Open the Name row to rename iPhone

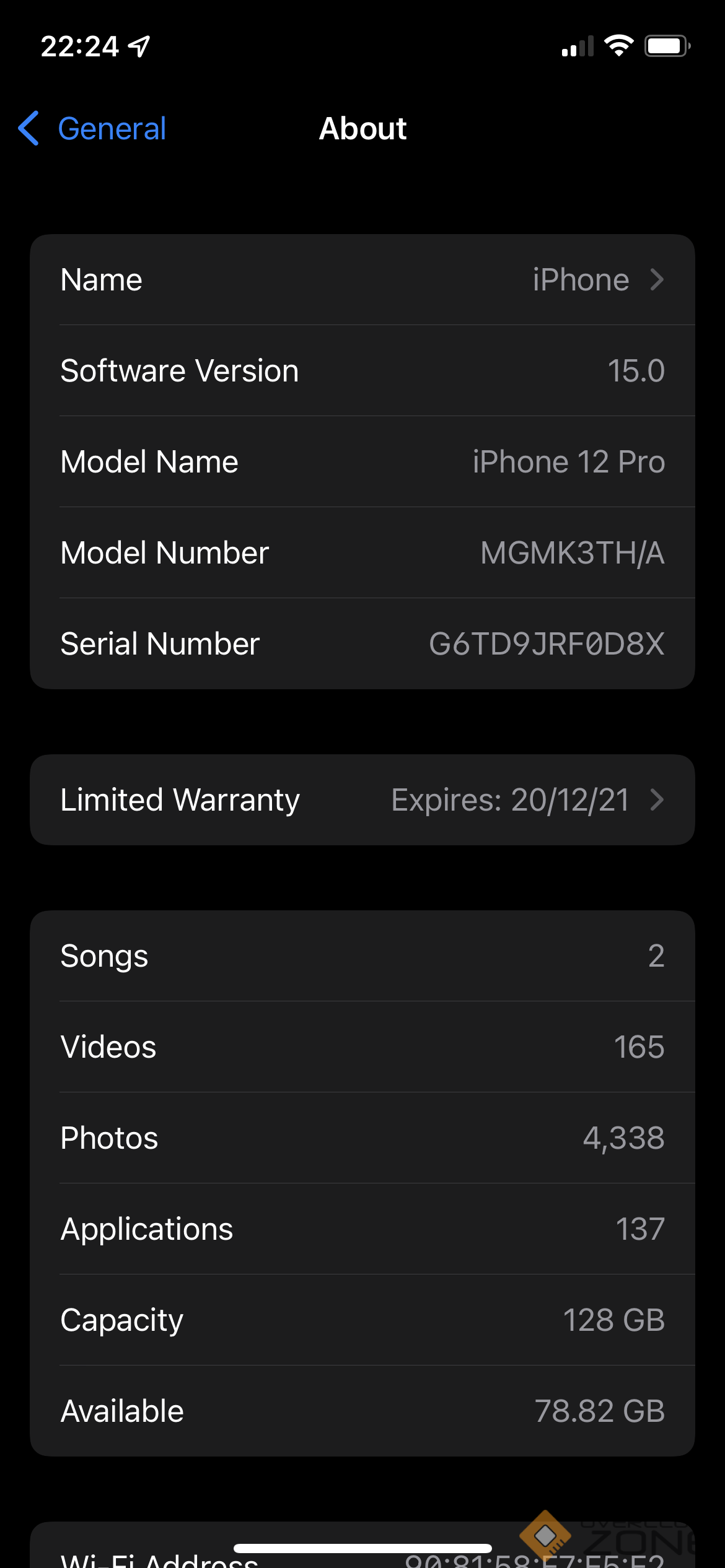click(x=362, y=280)
